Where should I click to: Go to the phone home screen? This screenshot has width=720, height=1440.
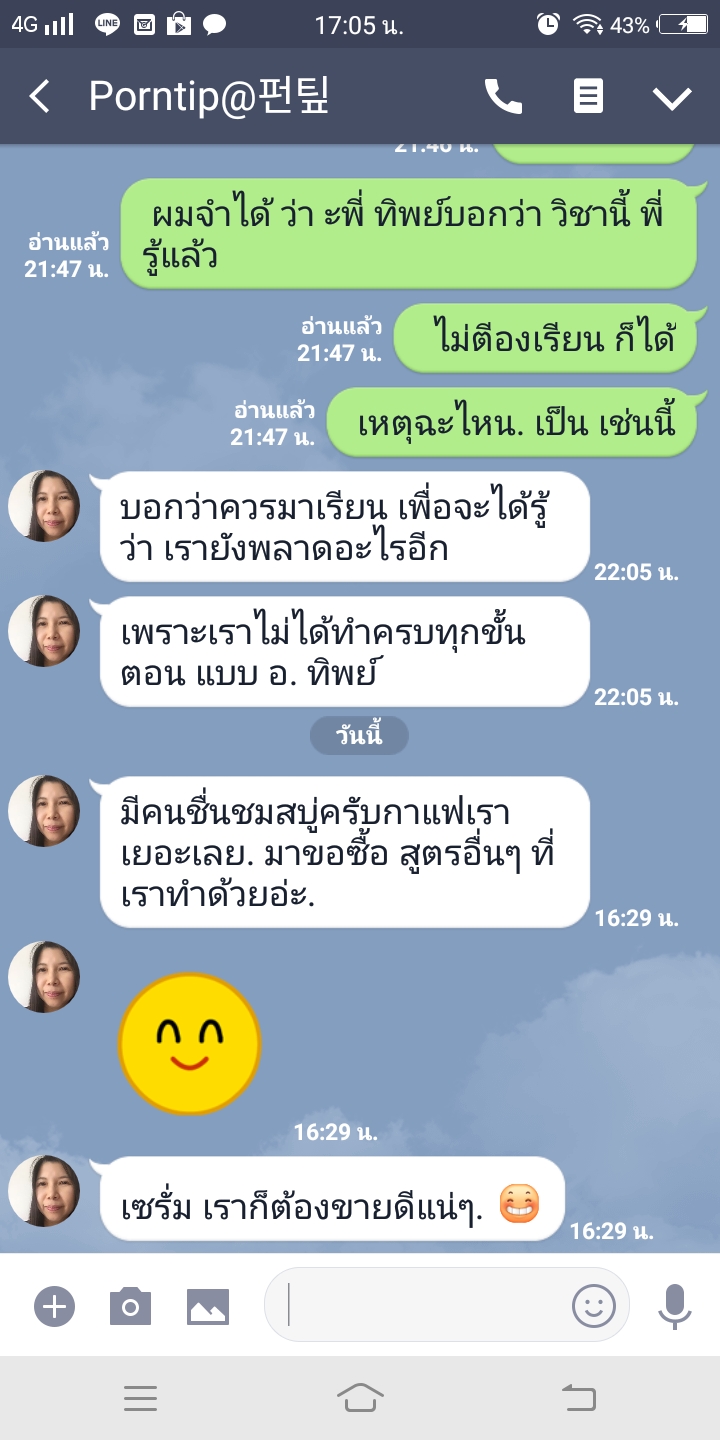360,1398
